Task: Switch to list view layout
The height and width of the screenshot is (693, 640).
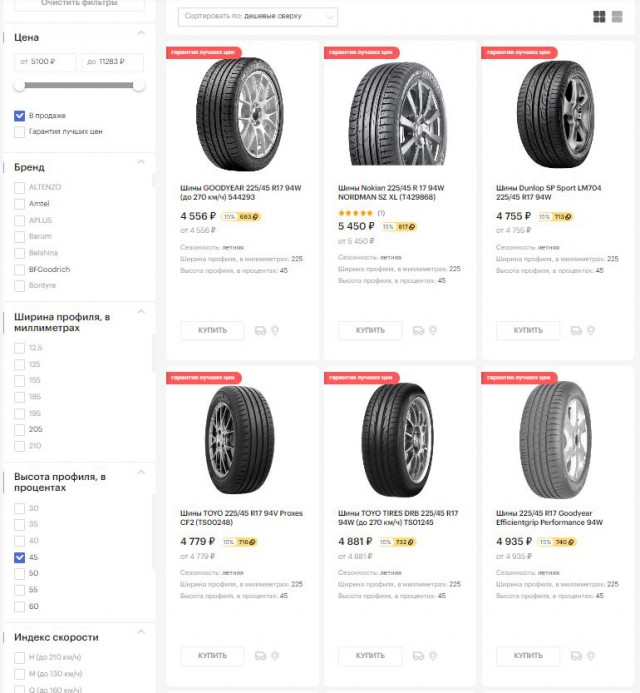Action: tap(615, 17)
